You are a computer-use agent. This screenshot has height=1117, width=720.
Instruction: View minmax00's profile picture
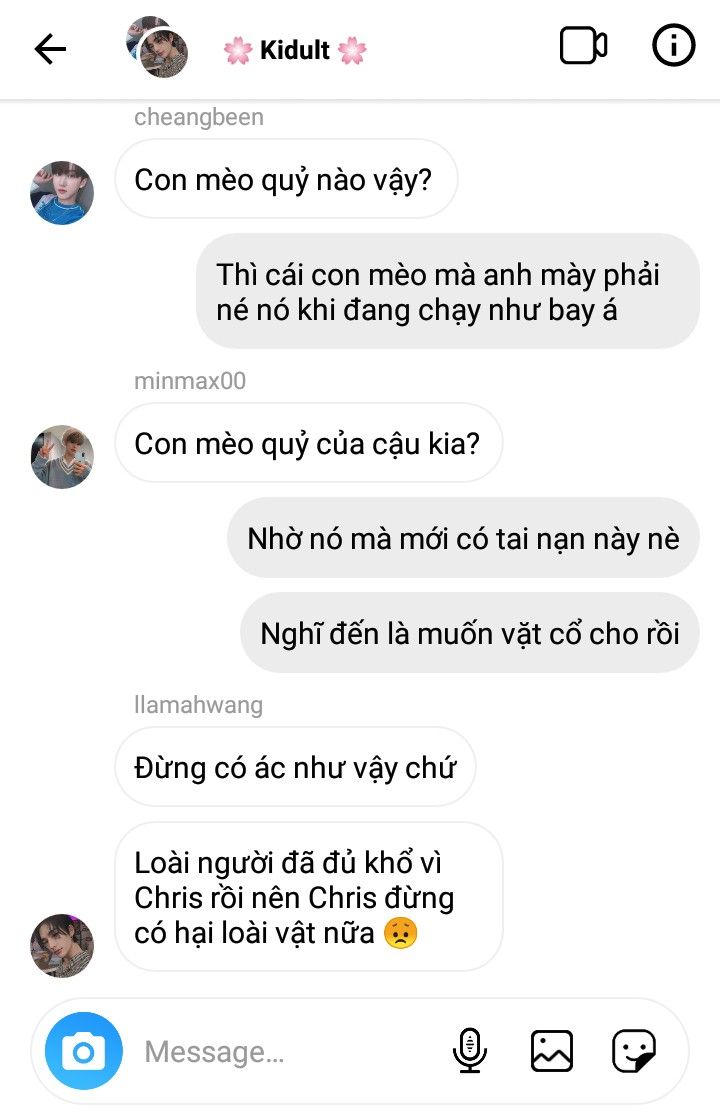click(62, 456)
